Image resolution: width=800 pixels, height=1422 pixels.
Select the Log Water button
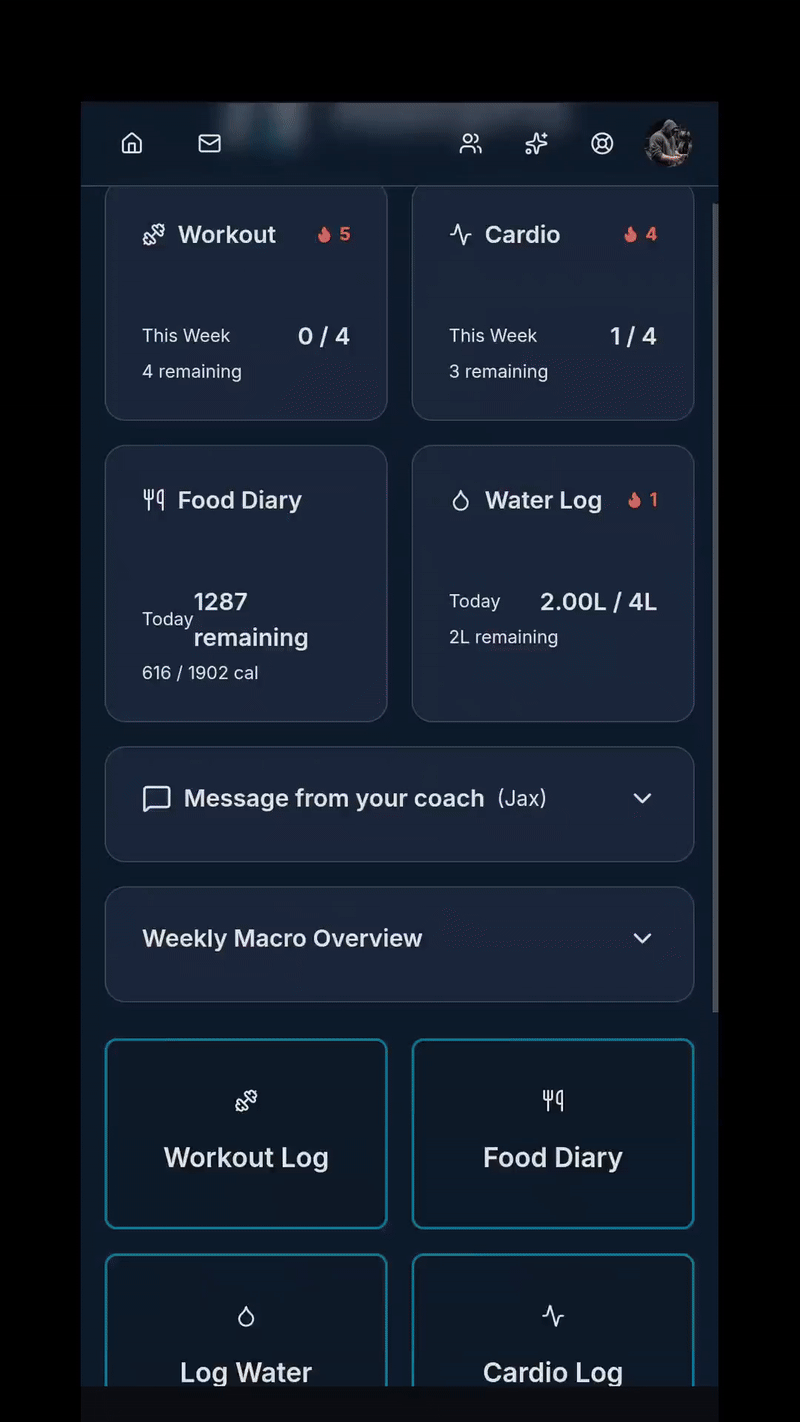tap(246, 1330)
